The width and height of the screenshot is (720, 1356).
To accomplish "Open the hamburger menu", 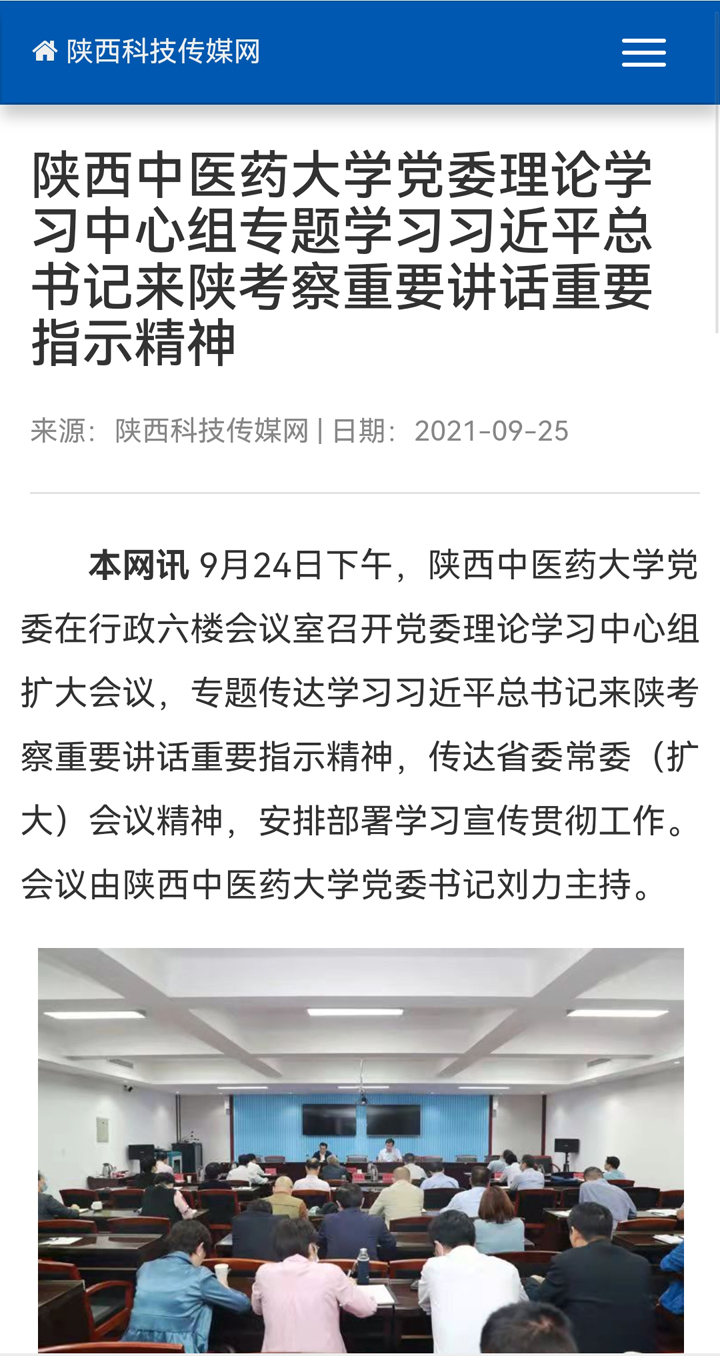I will pos(643,53).
